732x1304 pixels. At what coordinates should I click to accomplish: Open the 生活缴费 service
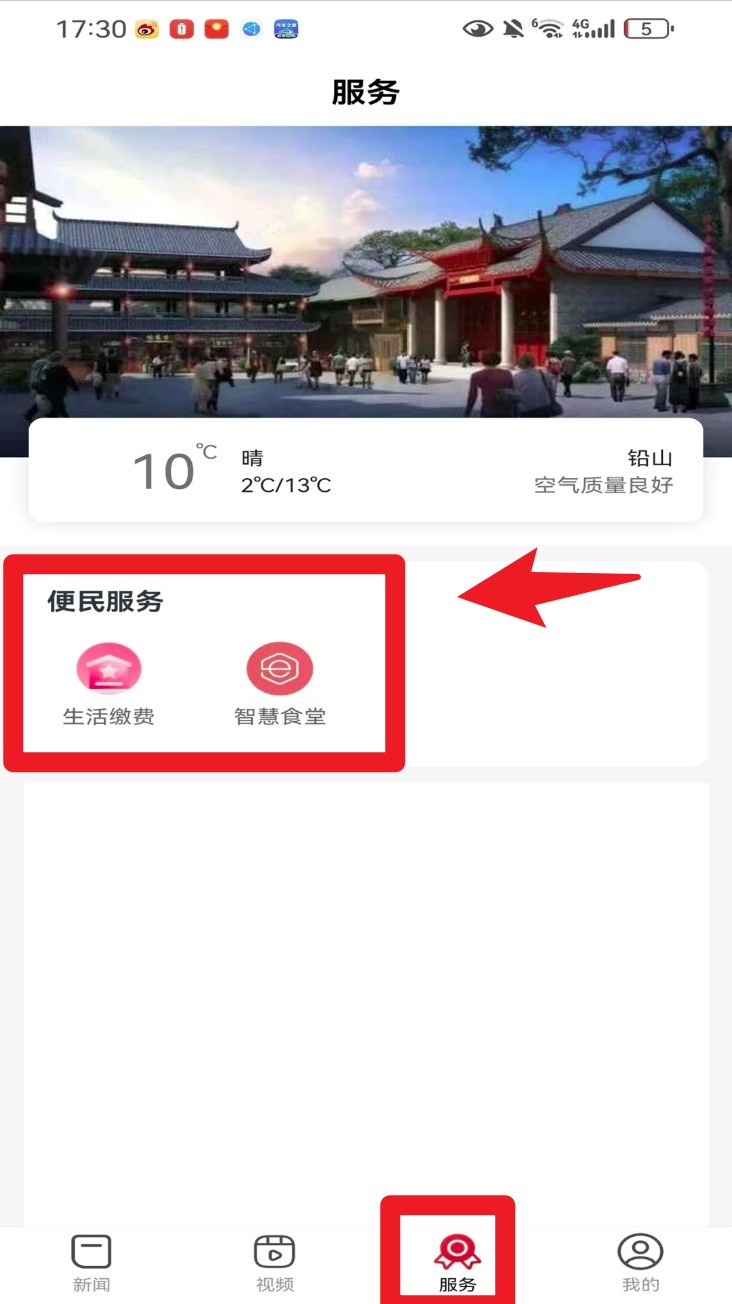coord(109,683)
